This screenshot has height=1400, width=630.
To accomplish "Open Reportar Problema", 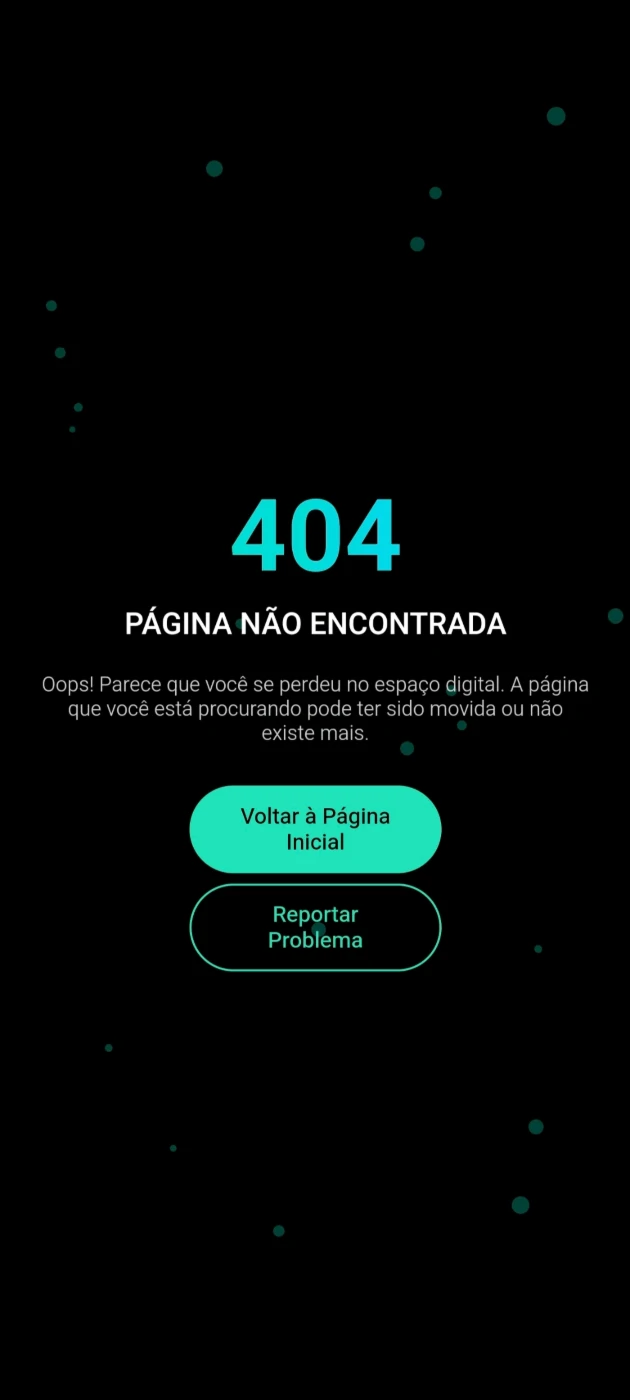I will coord(315,927).
